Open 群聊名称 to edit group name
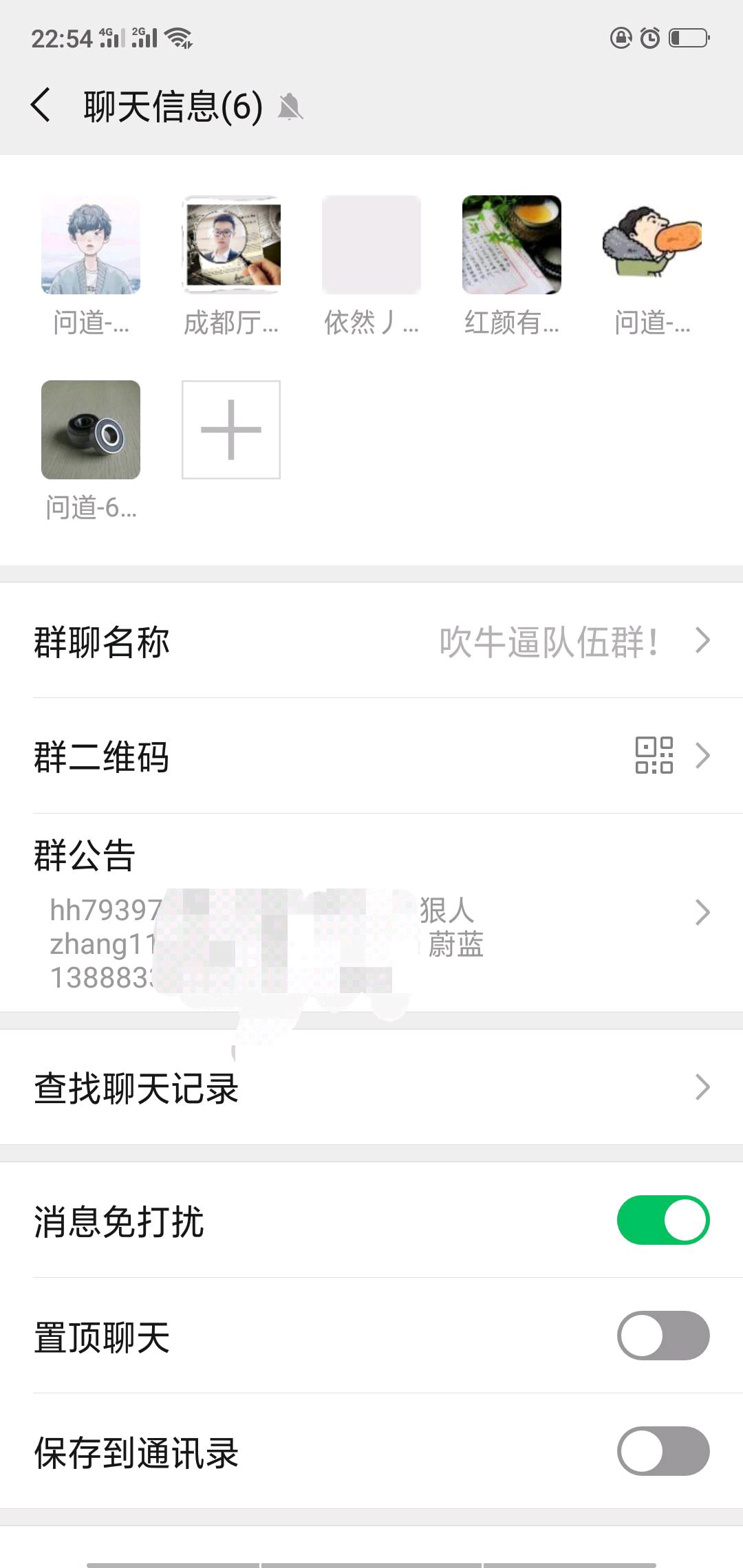This screenshot has width=743, height=1568. coord(371,641)
